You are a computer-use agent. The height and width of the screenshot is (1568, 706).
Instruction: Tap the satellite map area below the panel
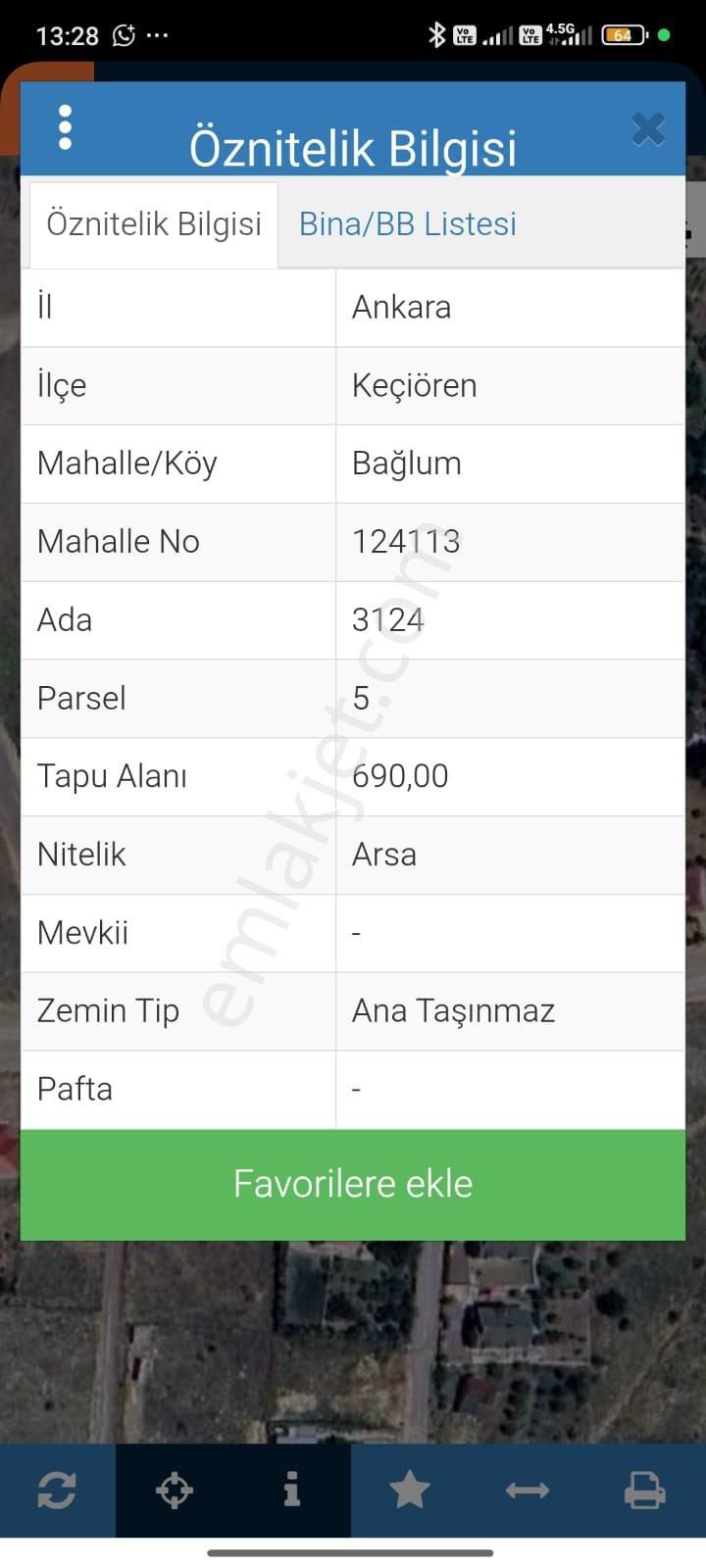[353, 1352]
